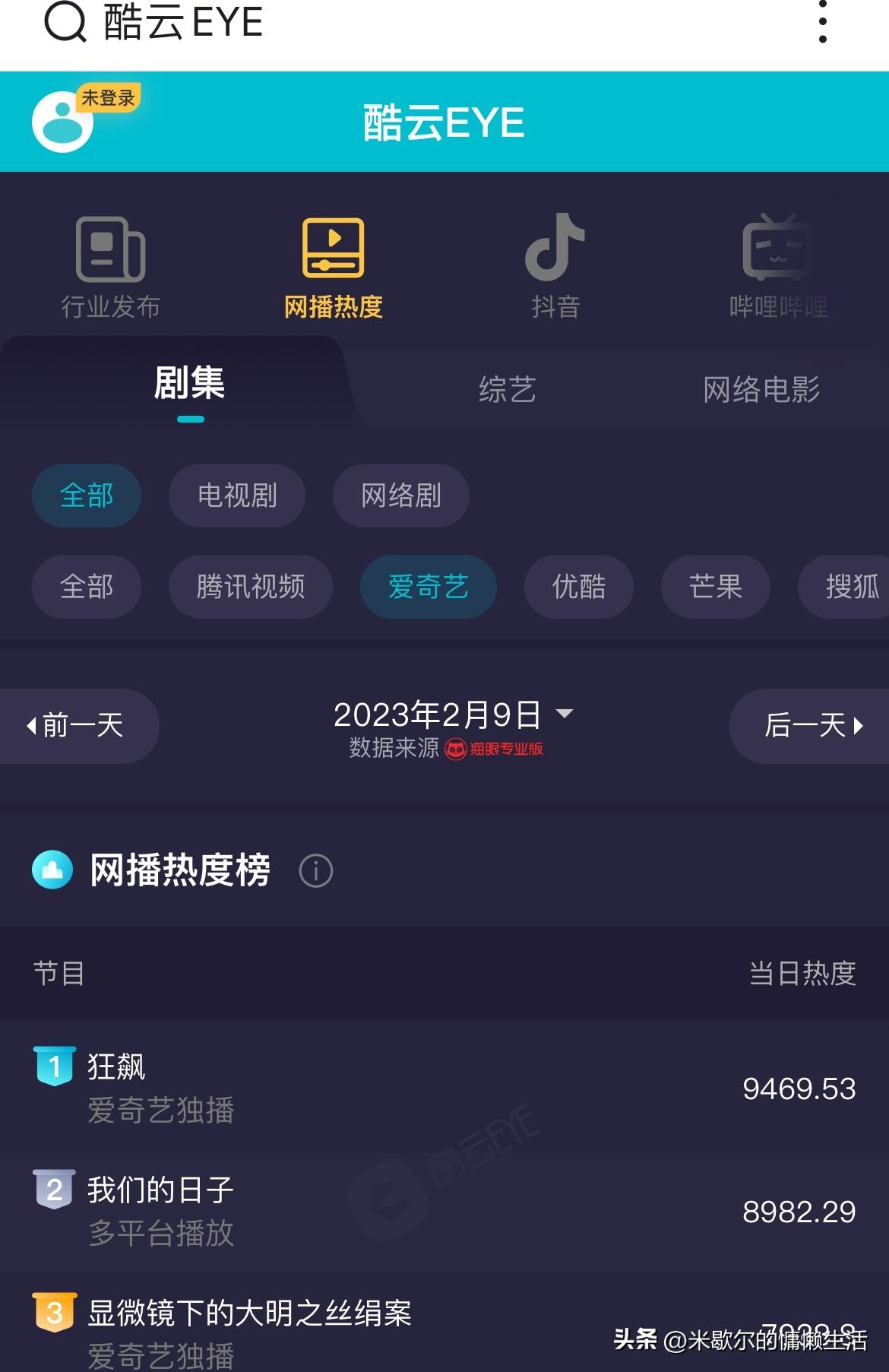
Task: Enable the 网络剧 filter
Action: tap(400, 495)
